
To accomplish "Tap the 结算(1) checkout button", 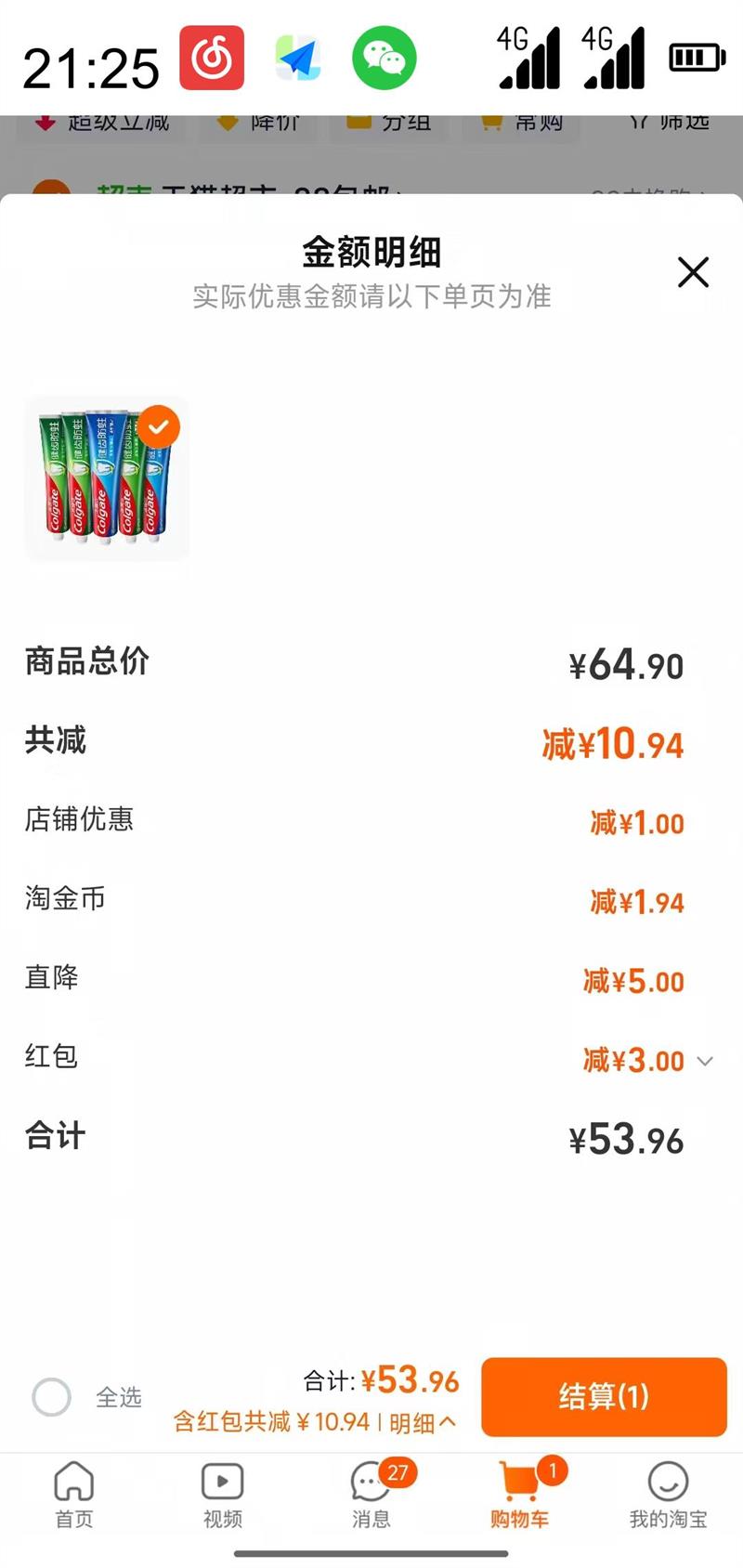I will coord(603,1397).
